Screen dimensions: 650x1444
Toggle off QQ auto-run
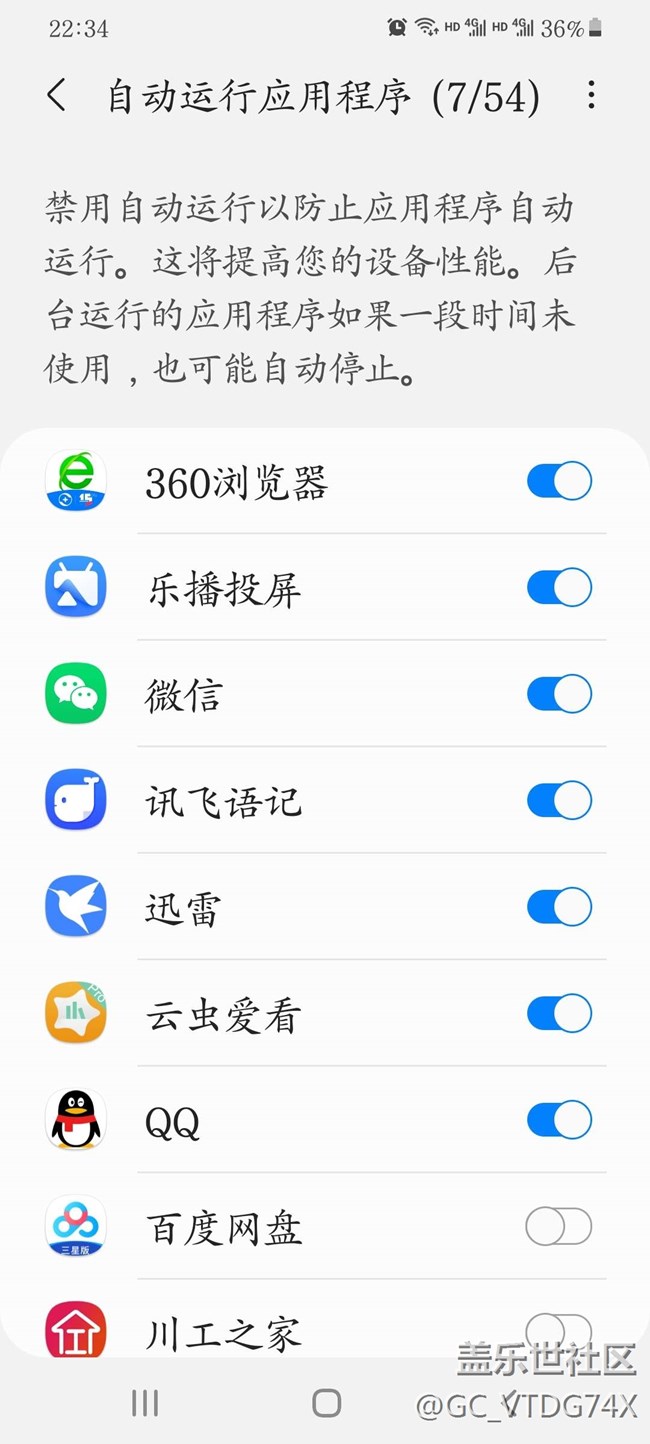tap(559, 1120)
